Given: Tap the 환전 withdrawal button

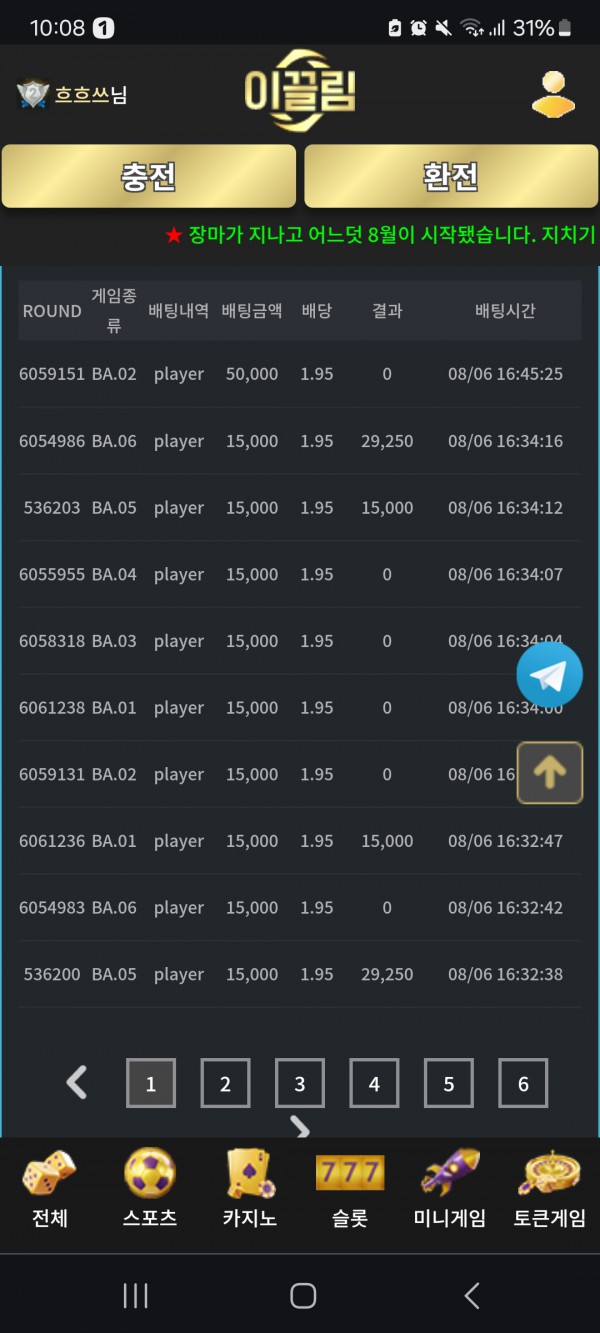Looking at the screenshot, I should pyautogui.click(x=451, y=177).
